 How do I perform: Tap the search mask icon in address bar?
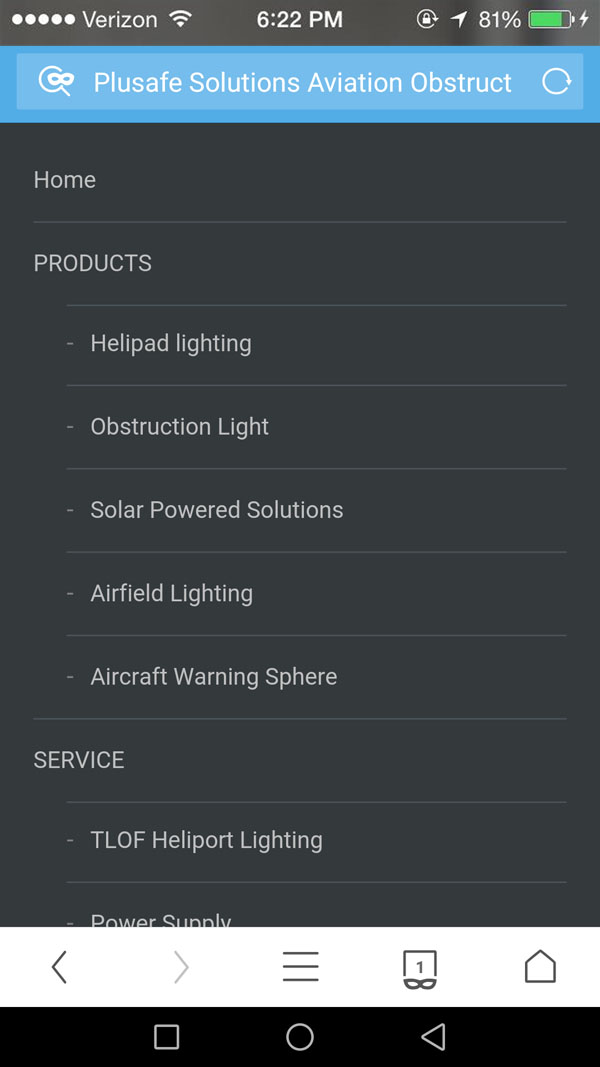coord(56,81)
